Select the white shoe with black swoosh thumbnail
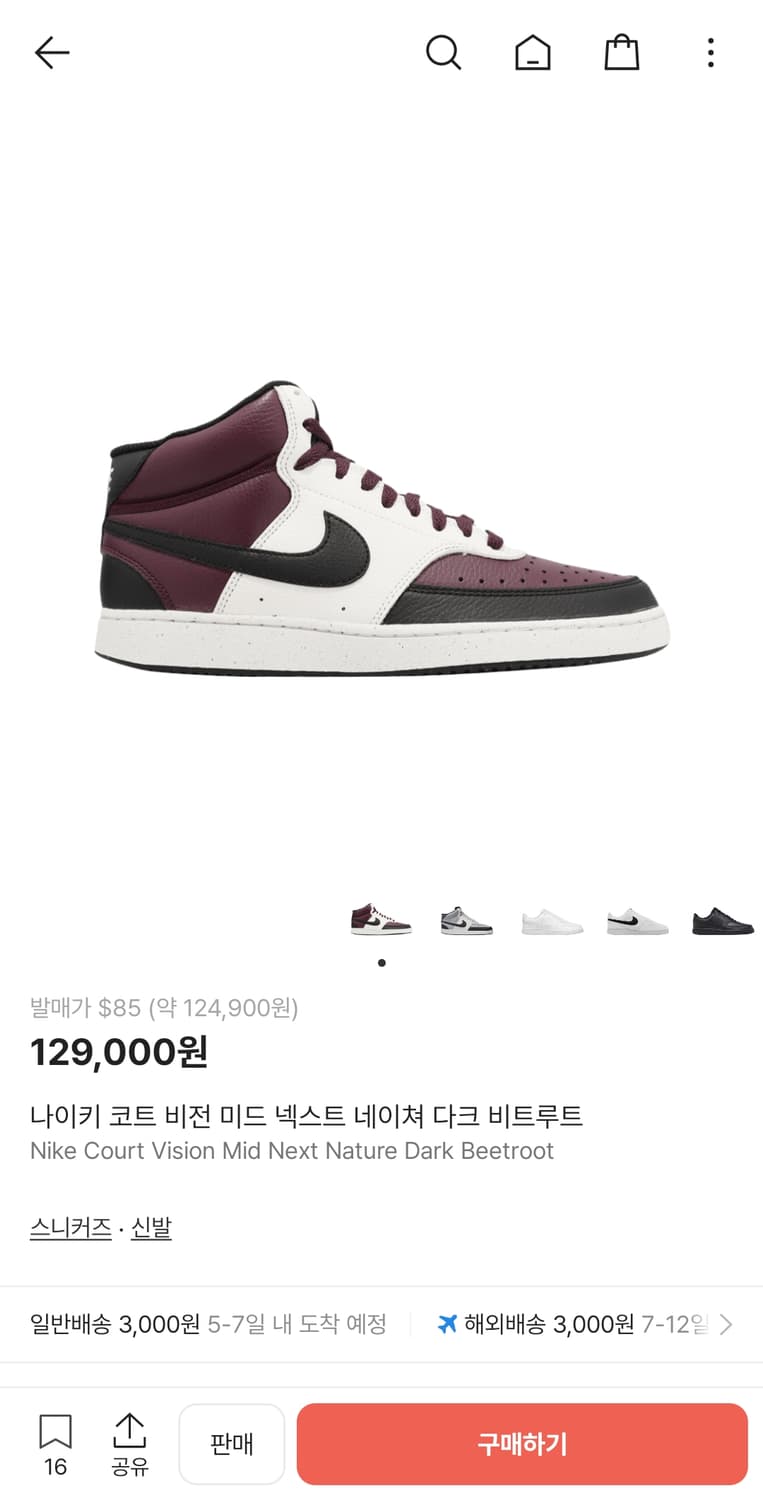The height and width of the screenshot is (1500, 763). coord(635,920)
